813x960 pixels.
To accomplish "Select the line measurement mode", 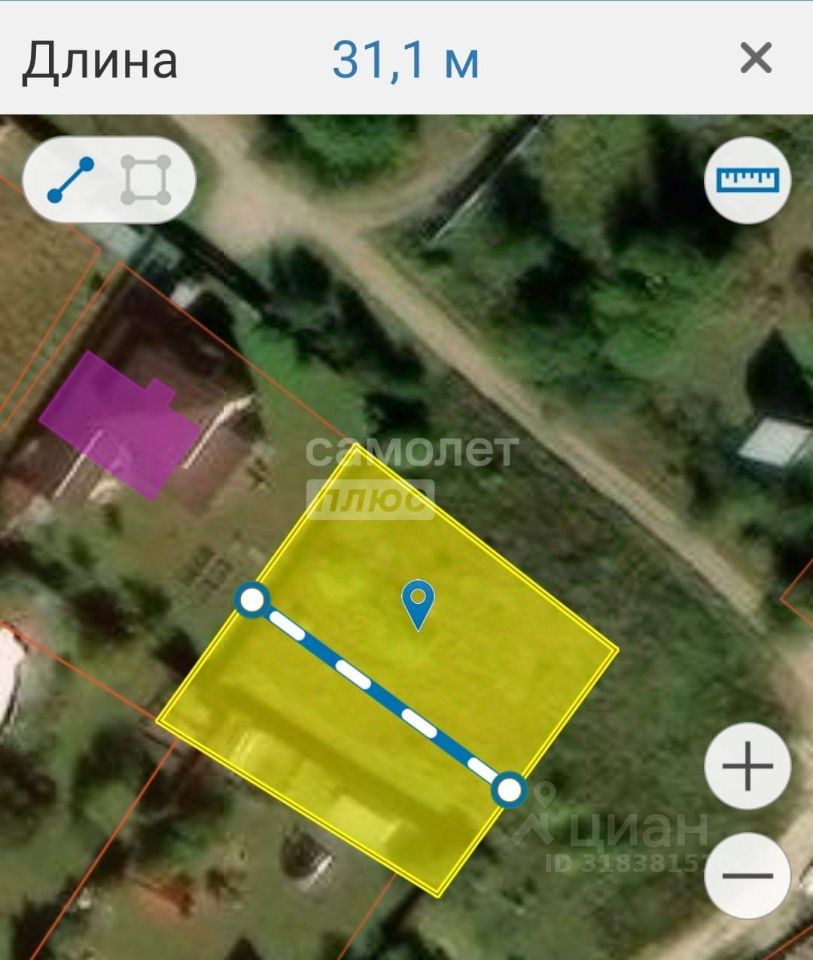I will coord(71,180).
